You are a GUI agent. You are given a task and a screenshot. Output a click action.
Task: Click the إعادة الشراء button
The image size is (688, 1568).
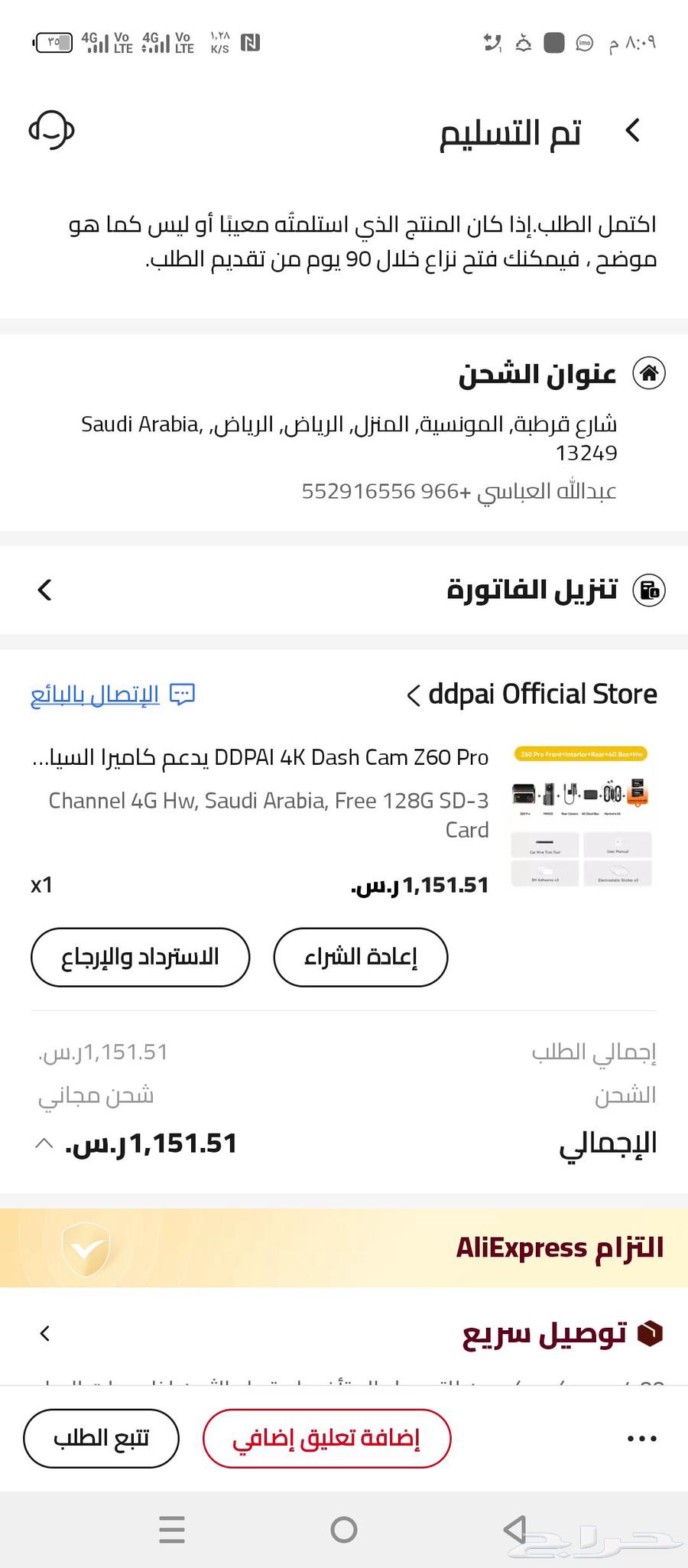point(360,957)
